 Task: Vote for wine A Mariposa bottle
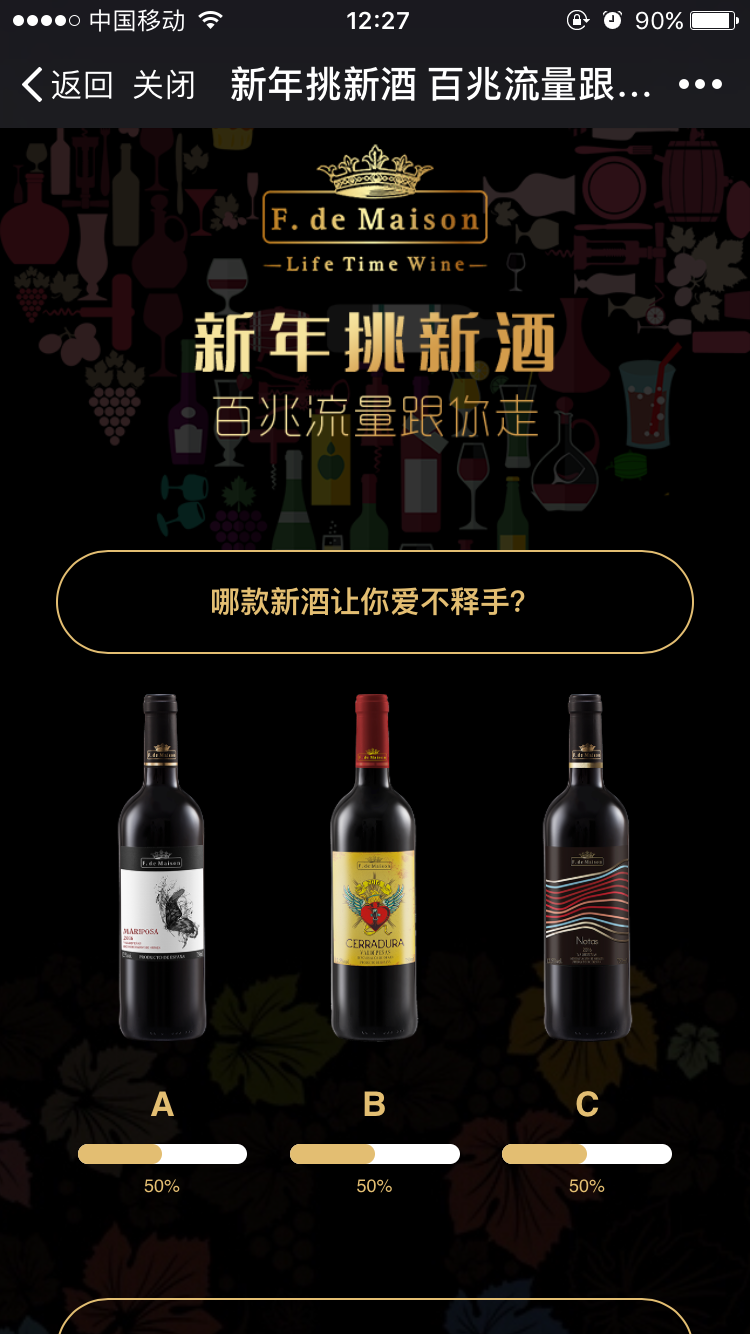[162, 868]
